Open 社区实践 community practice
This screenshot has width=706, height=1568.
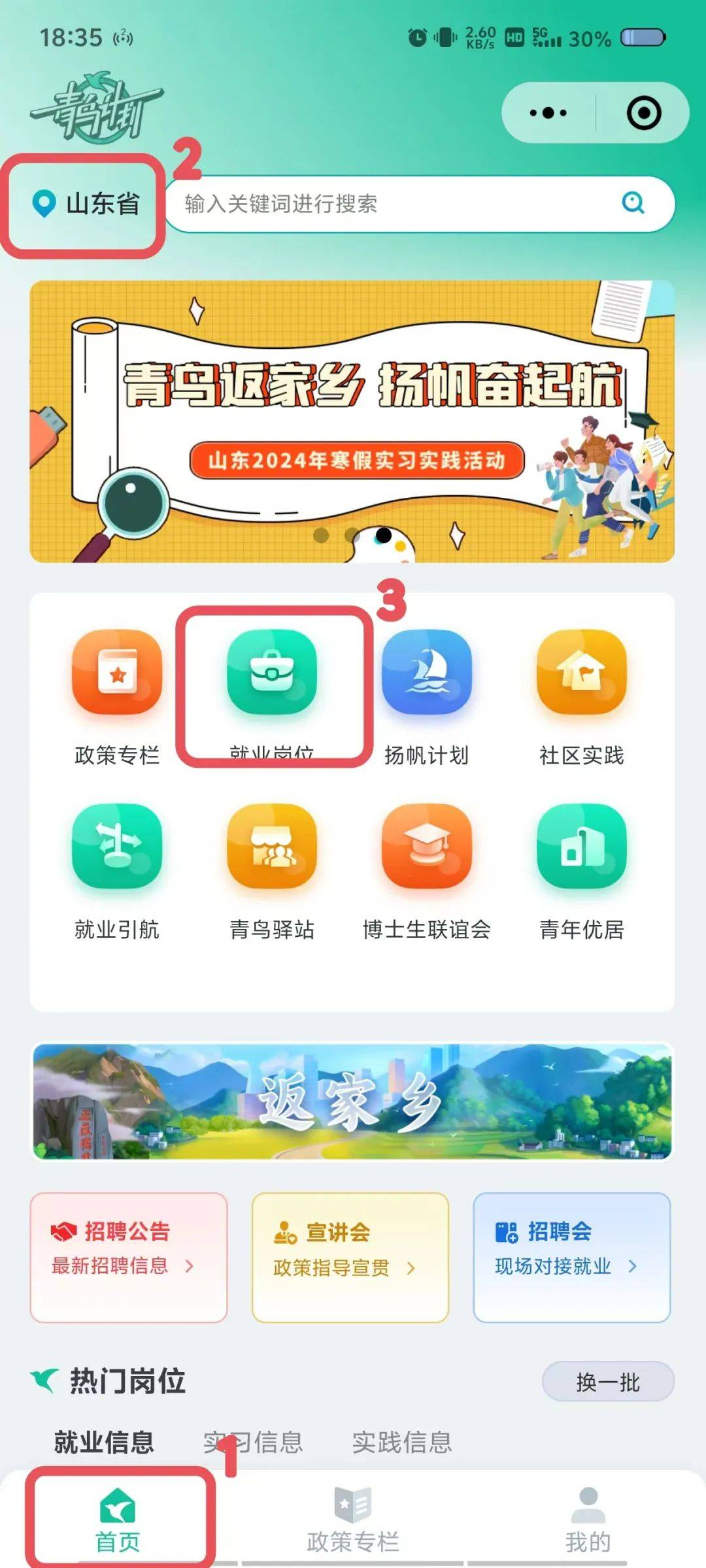click(581, 696)
